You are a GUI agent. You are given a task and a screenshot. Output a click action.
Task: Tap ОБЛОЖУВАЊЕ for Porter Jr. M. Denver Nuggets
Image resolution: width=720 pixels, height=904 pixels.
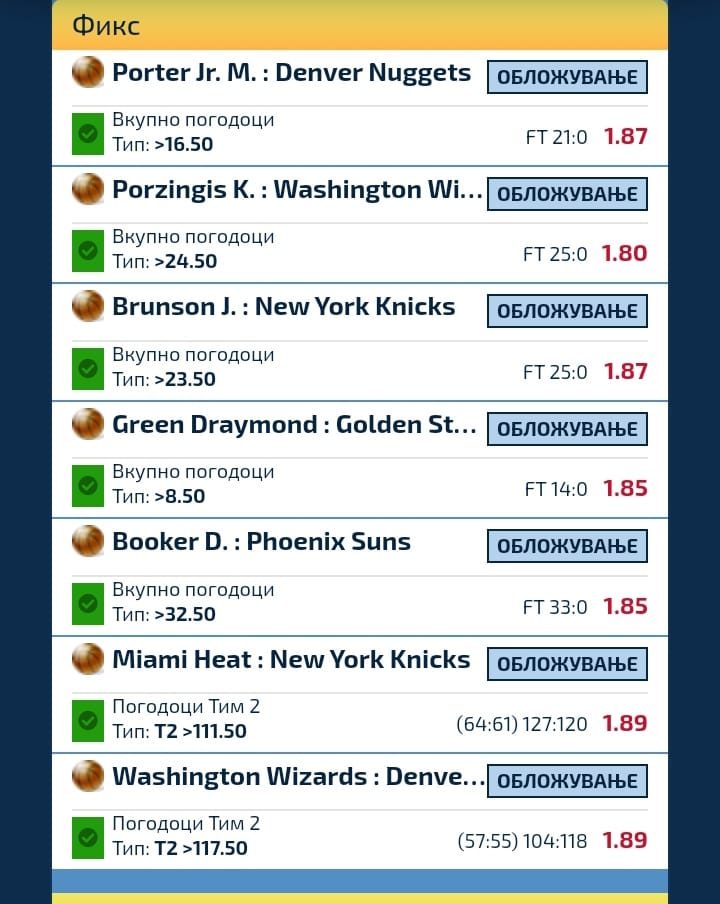tap(567, 77)
